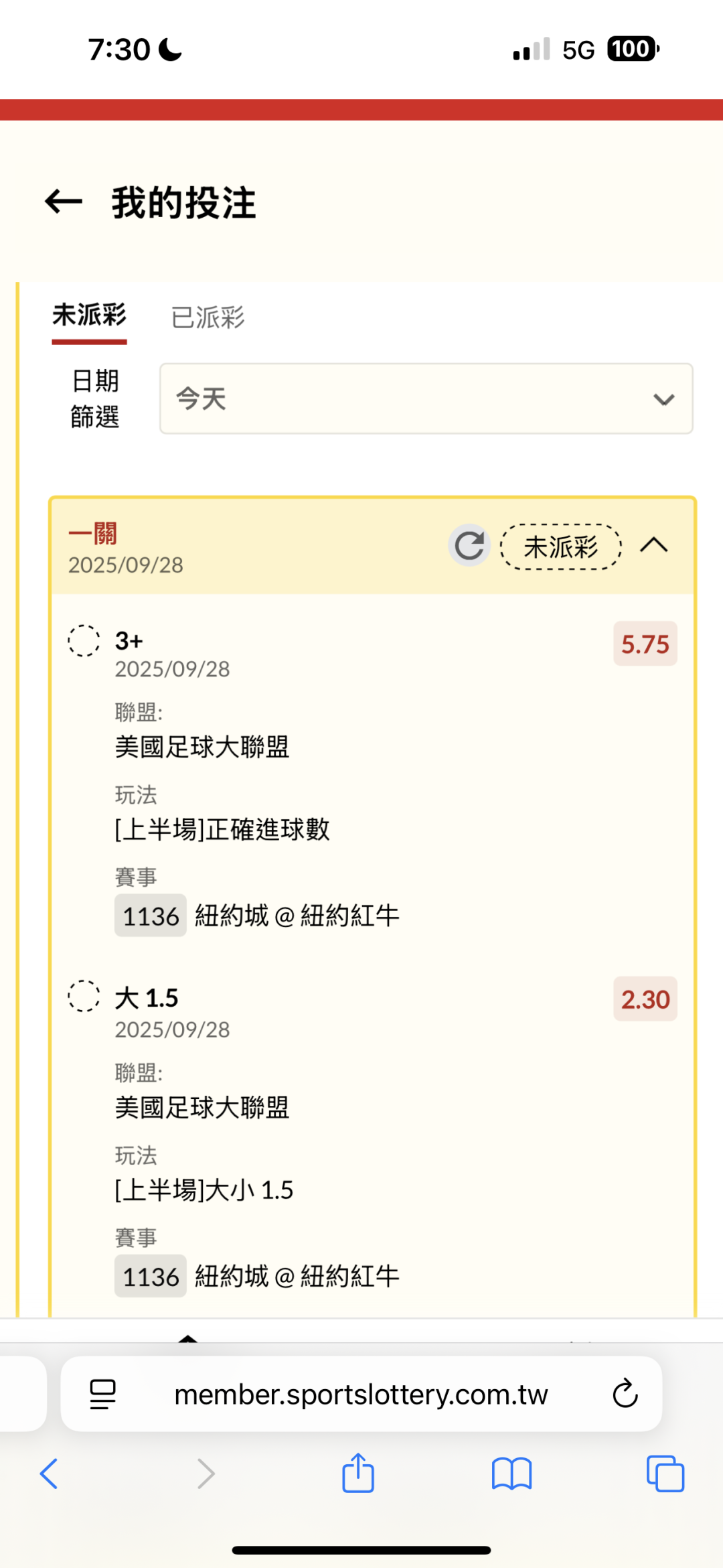Viewport: 723px width, 1568px height.
Task: Open Safari bookmarks
Action: coord(511,1474)
